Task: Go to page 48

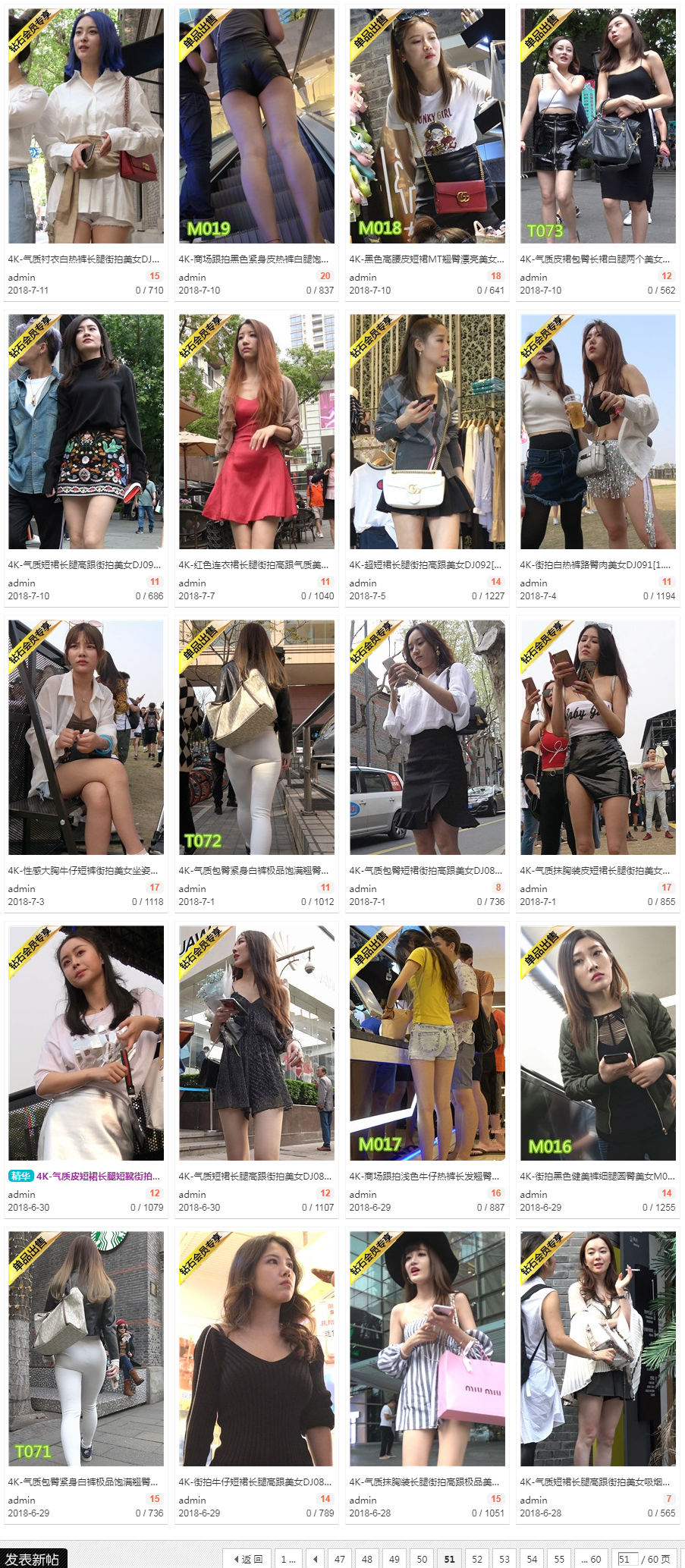Action: 367,1559
